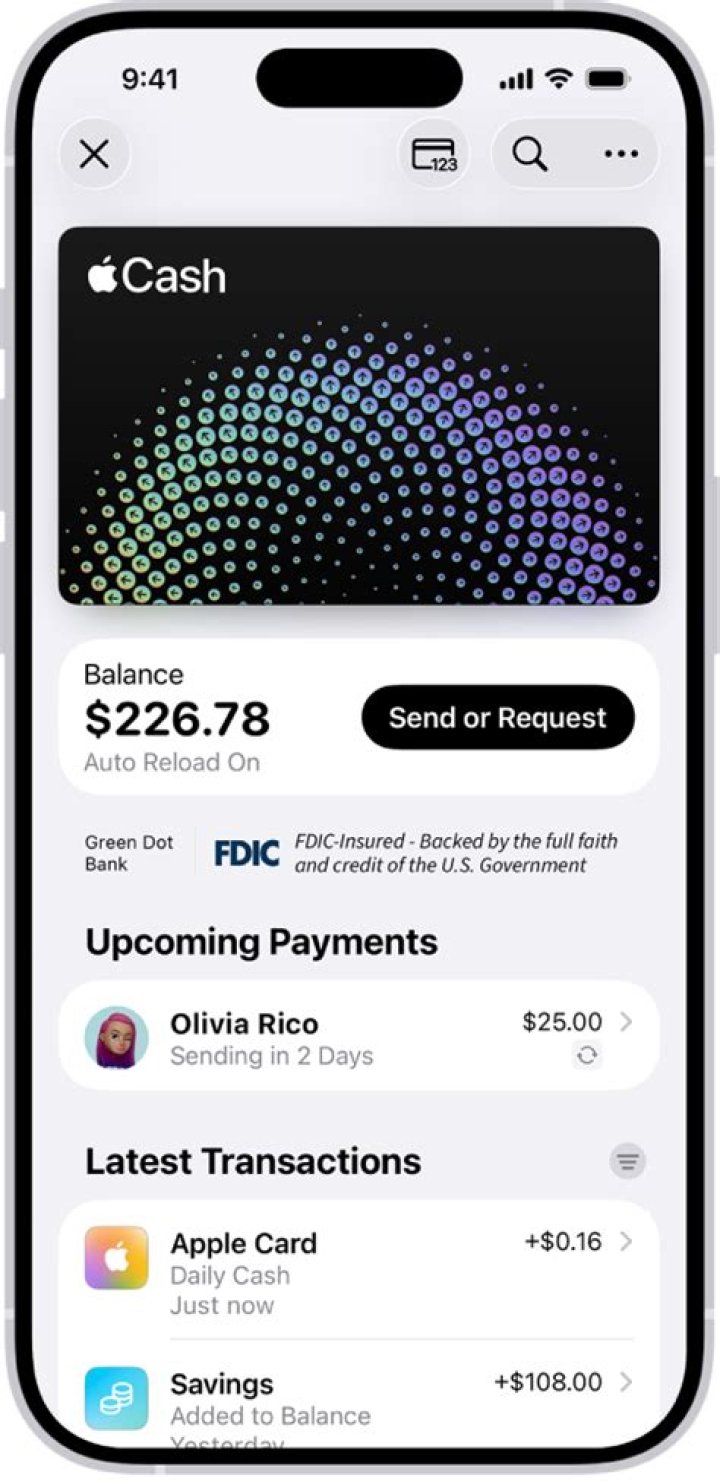Tap the recurring payment icon on Olivia Rico's payment

pyautogui.click(x=589, y=1056)
